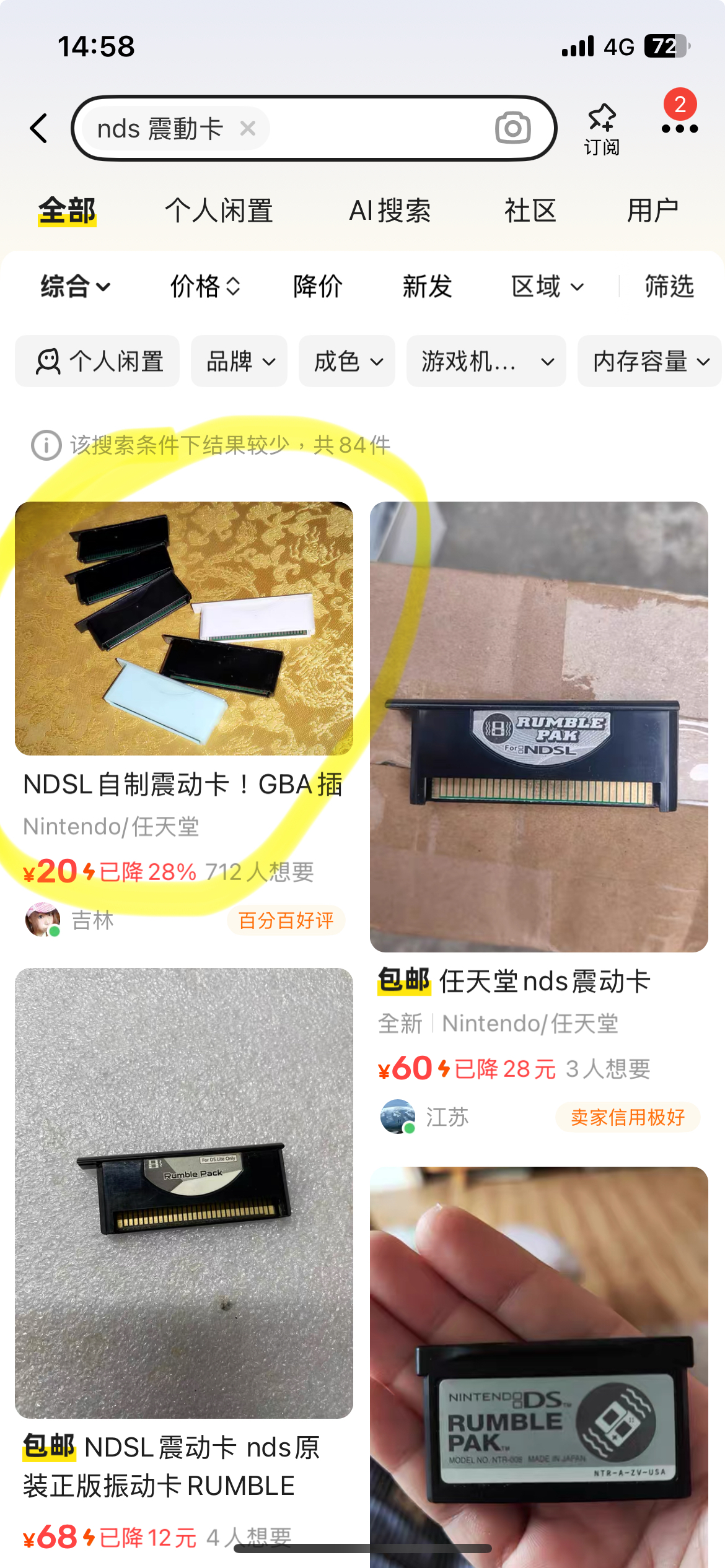The width and height of the screenshot is (725, 1568).
Task: Subscribe to this search (订阅)
Action: (x=602, y=129)
